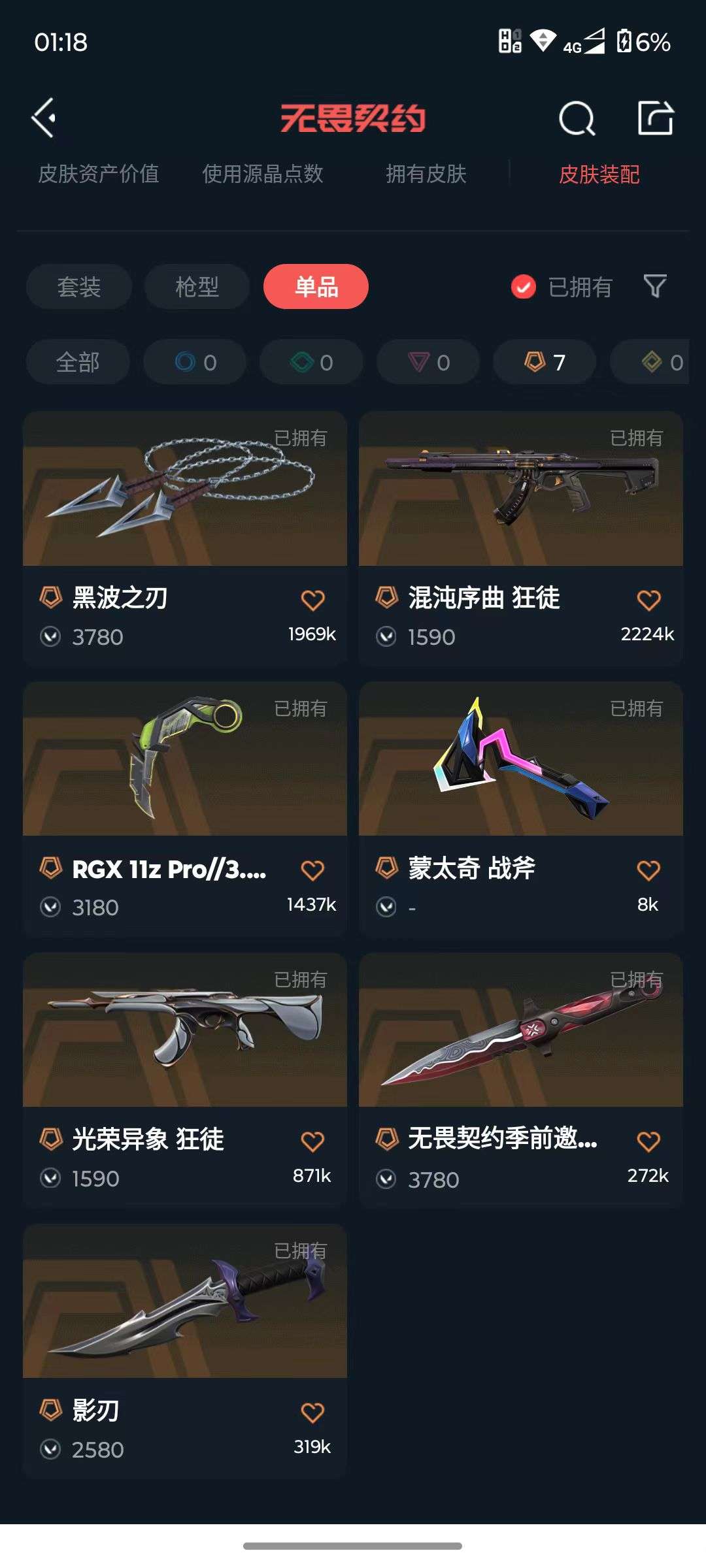The height and width of the screenshot is (1568, 706).
Task: Select the 套装 category button
Action: [x=78, y=287]
